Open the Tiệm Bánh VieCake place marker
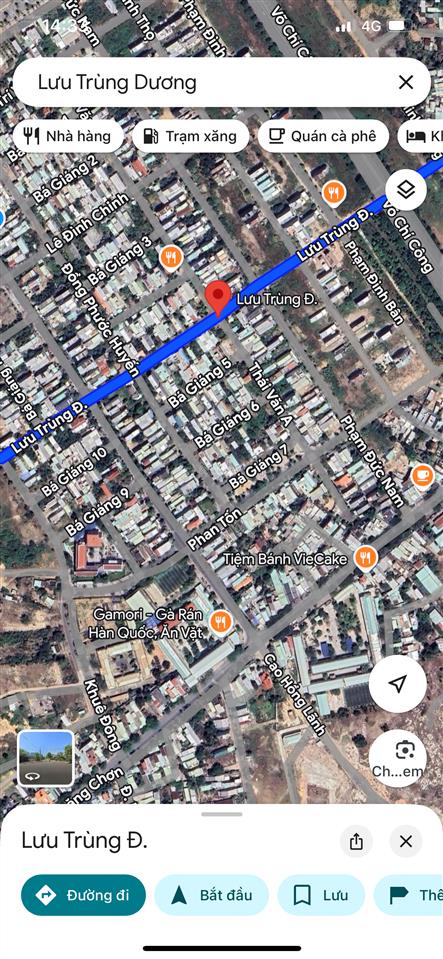The width and height of the screenshot is (443, 959). point(365,558)
